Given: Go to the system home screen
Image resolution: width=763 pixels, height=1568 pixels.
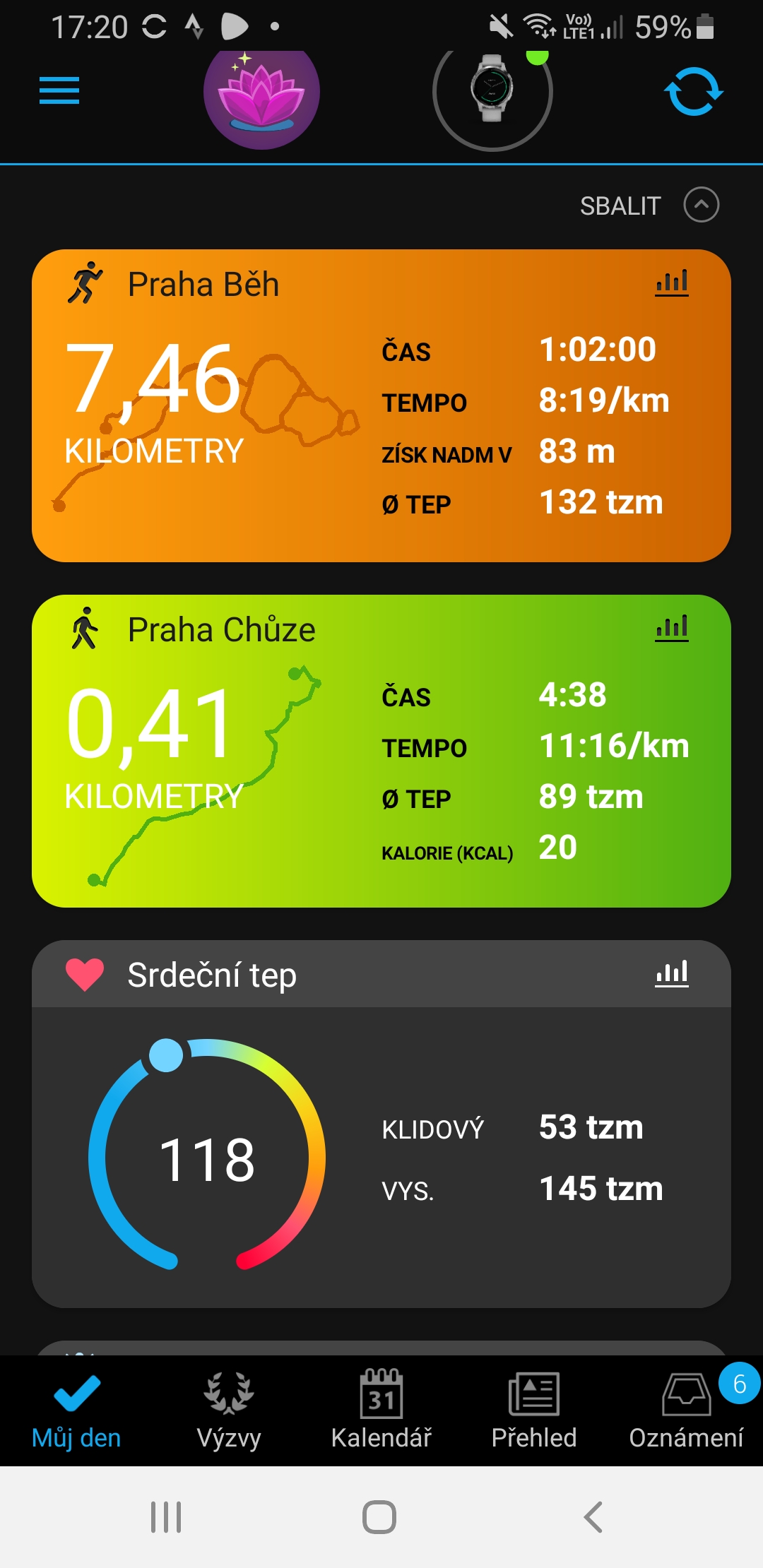Looking at the screenshot, I should (x=379, y=1516).
